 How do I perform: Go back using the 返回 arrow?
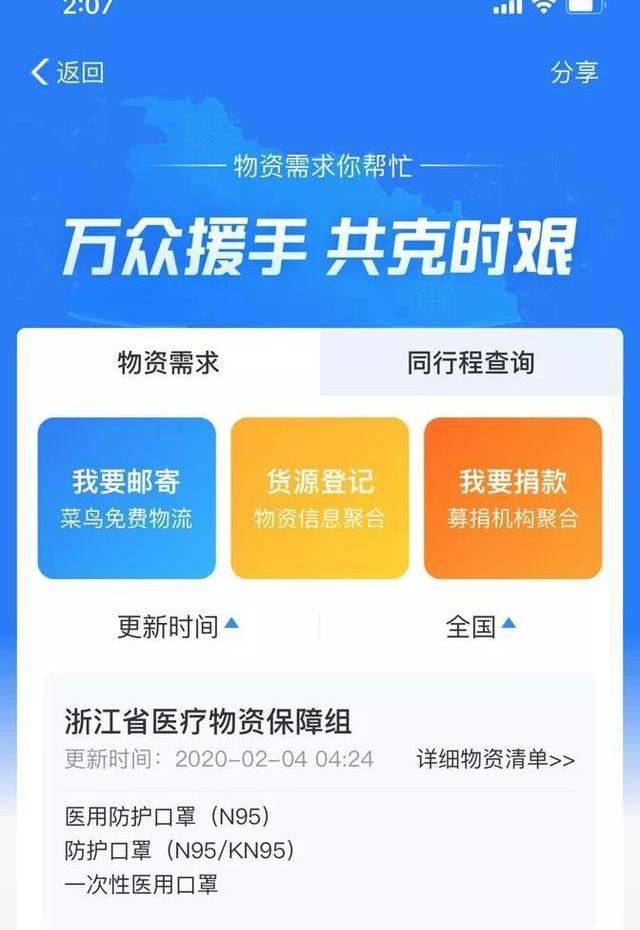tap(66, 72)
